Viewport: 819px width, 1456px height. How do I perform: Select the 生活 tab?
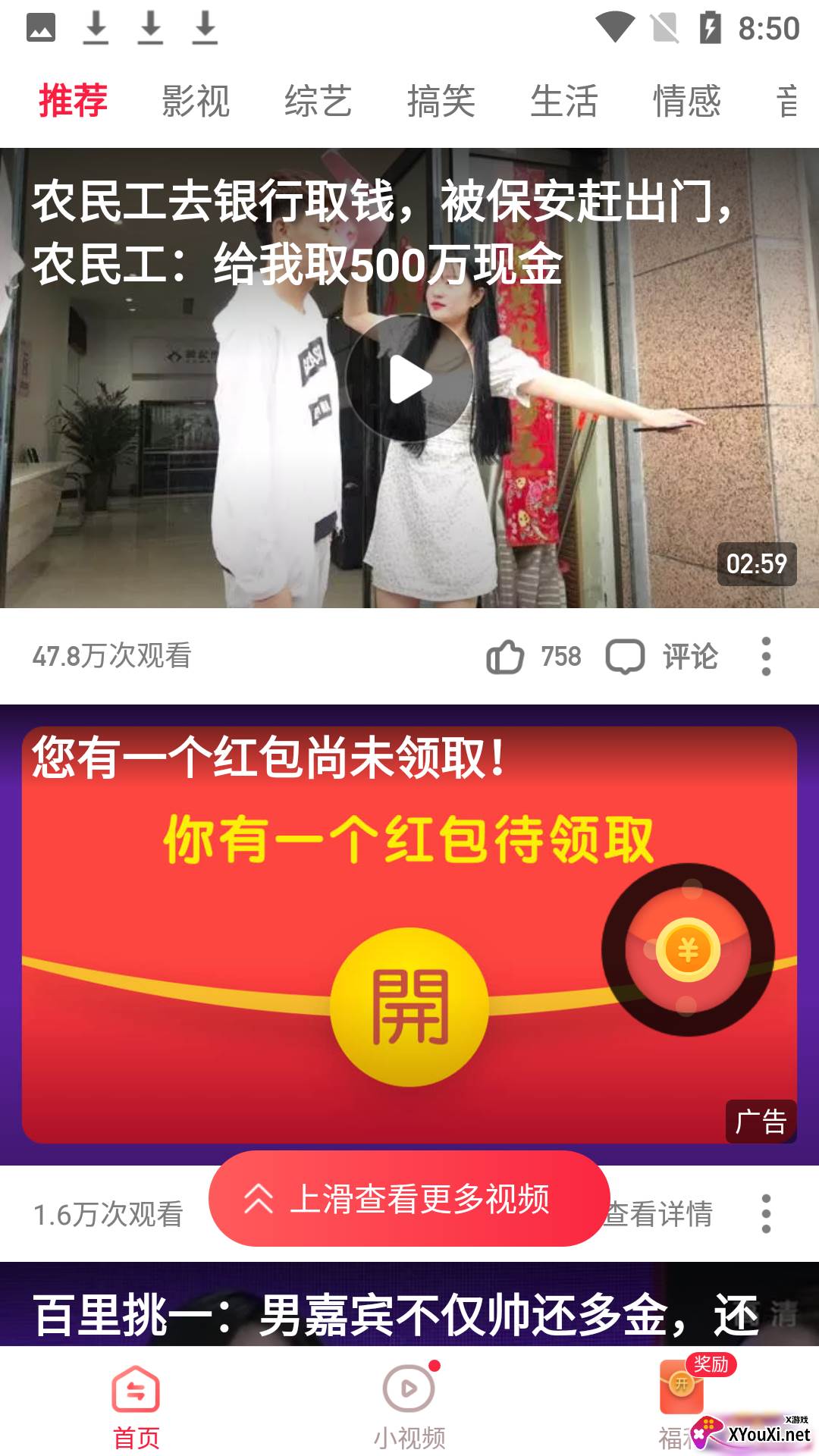(x=564, y=101)
